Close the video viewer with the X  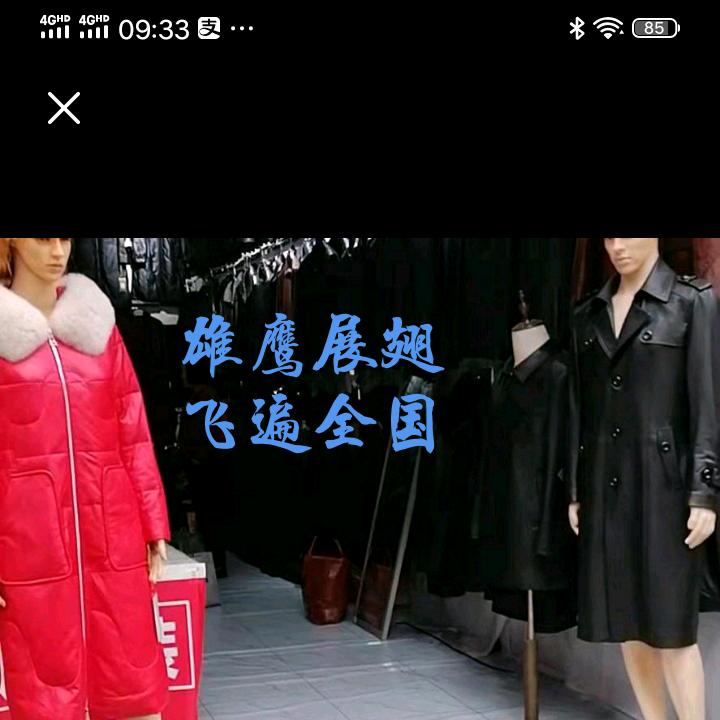pos(63,108)
